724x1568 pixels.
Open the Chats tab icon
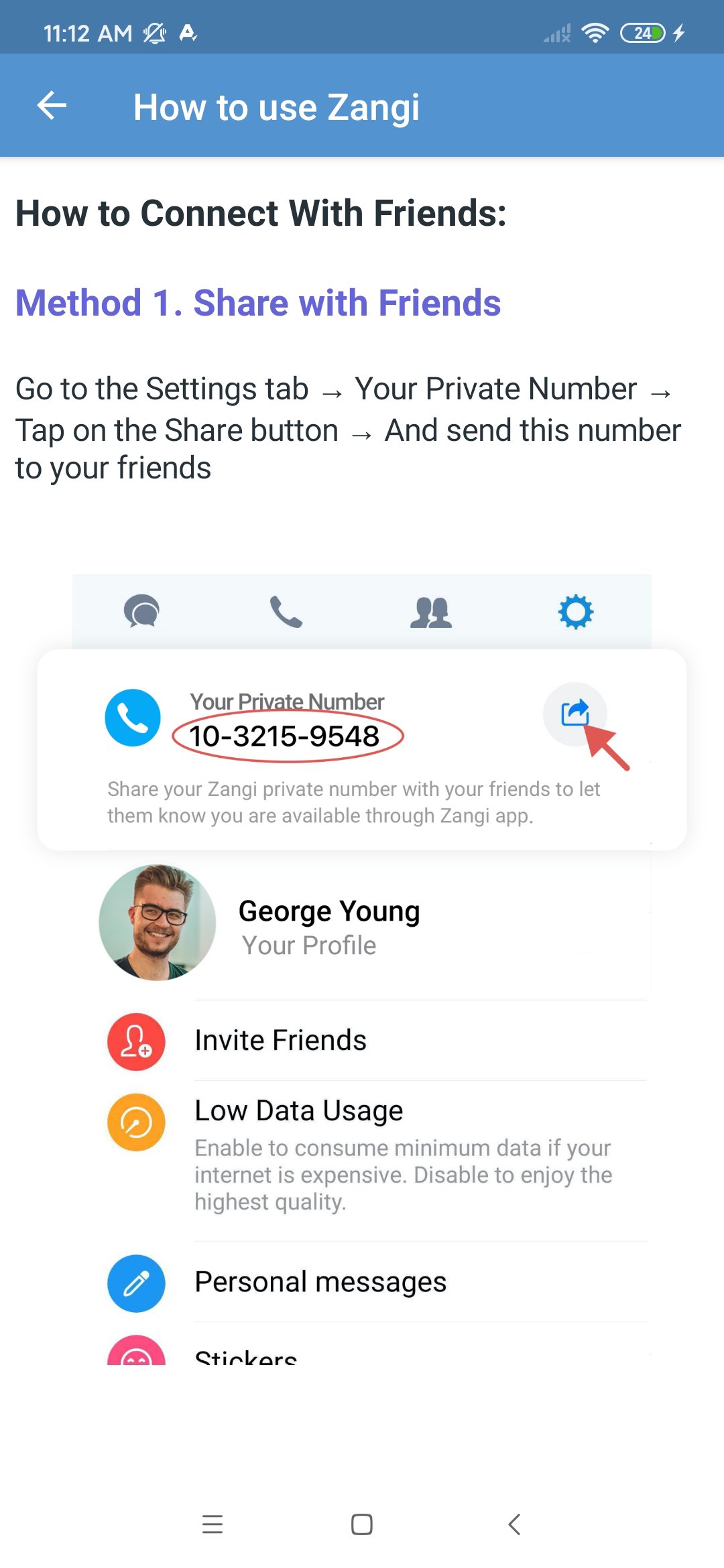coord(143,610)
